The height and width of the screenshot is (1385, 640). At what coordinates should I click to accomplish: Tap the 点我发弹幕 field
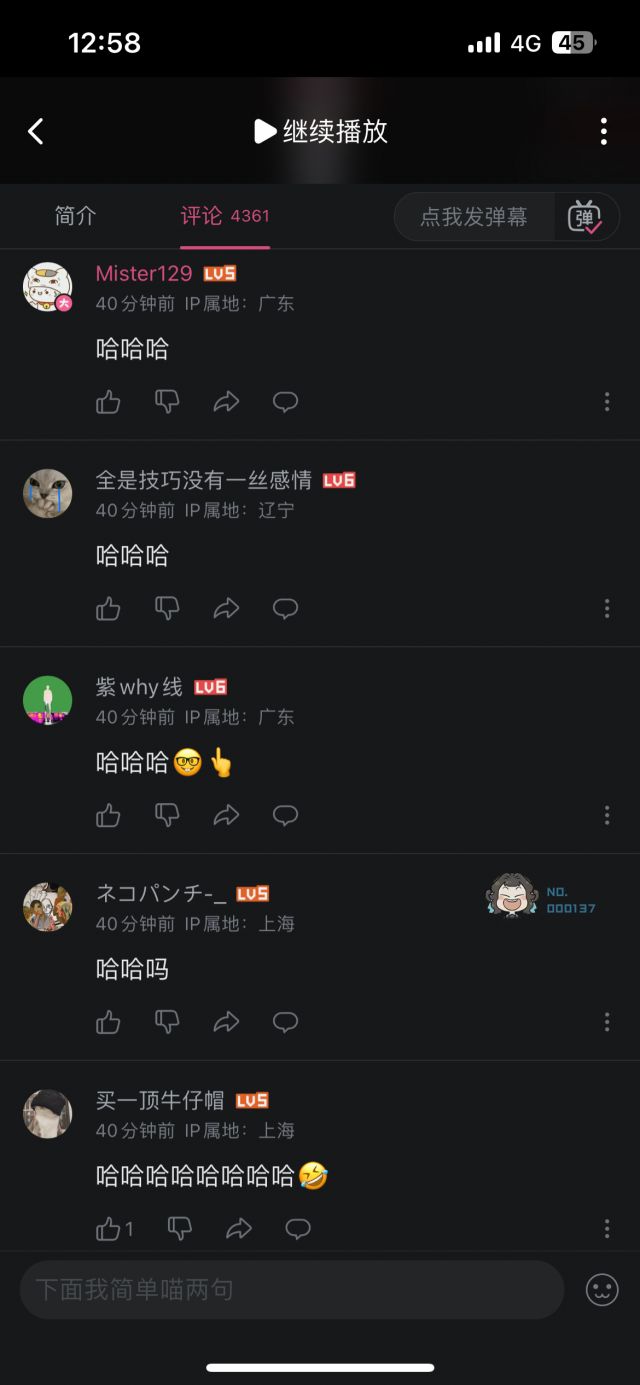[x=474, y=217]
